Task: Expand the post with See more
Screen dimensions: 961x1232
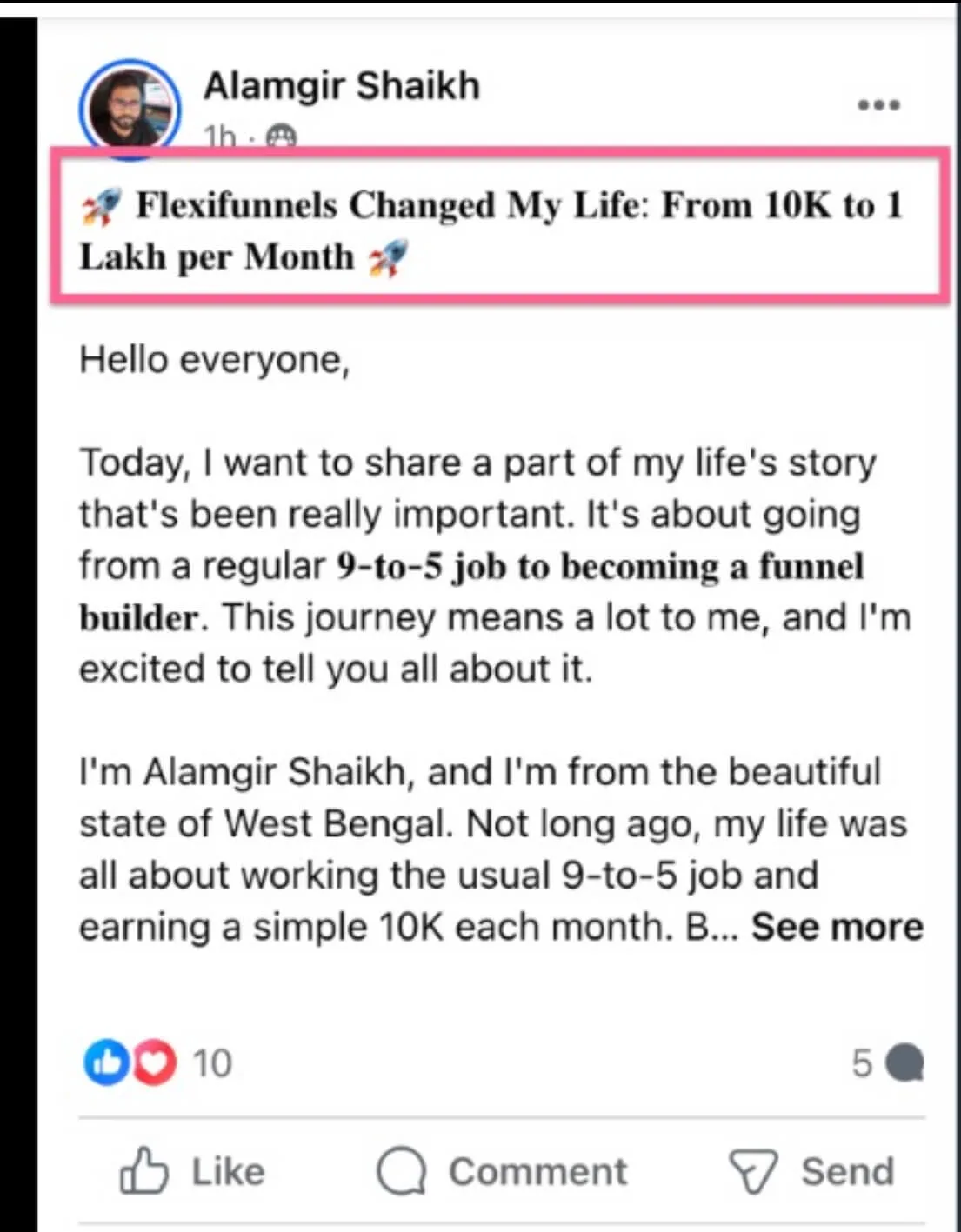Action: click(837, 927)
